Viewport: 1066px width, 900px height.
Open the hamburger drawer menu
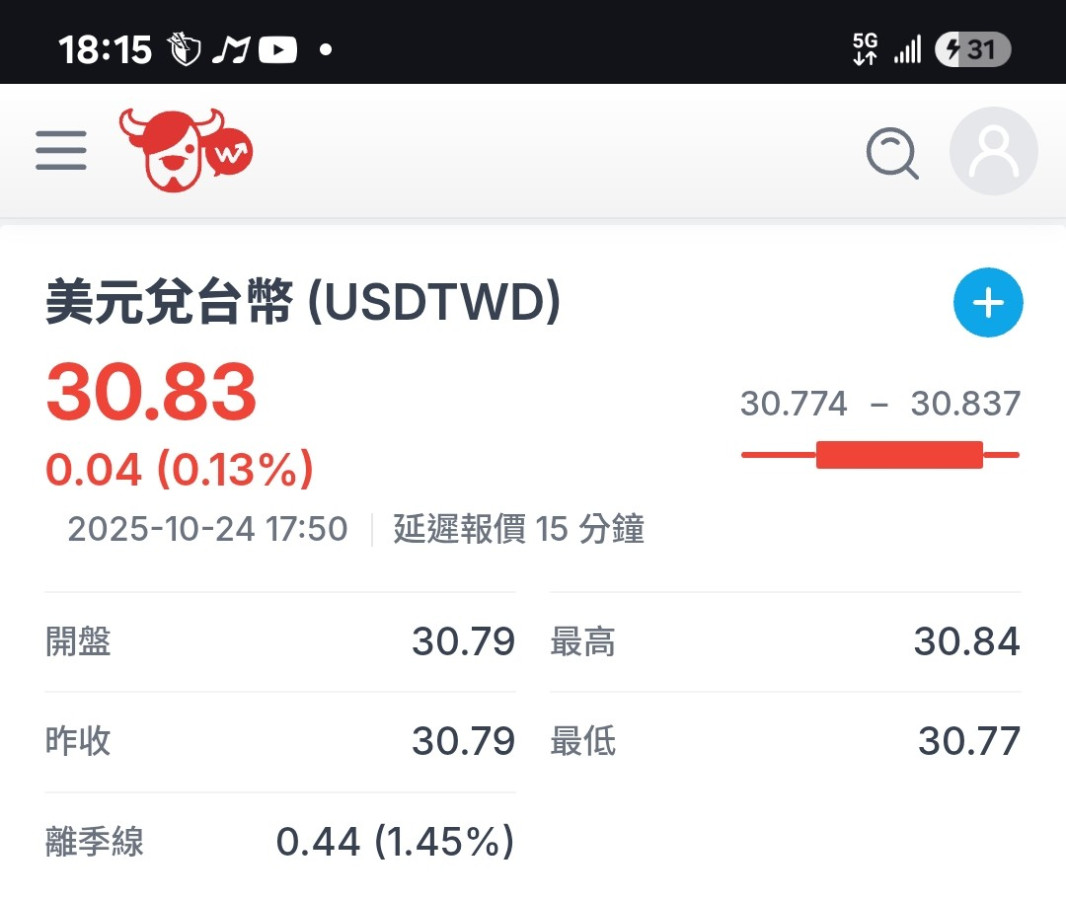coord(61,150)
